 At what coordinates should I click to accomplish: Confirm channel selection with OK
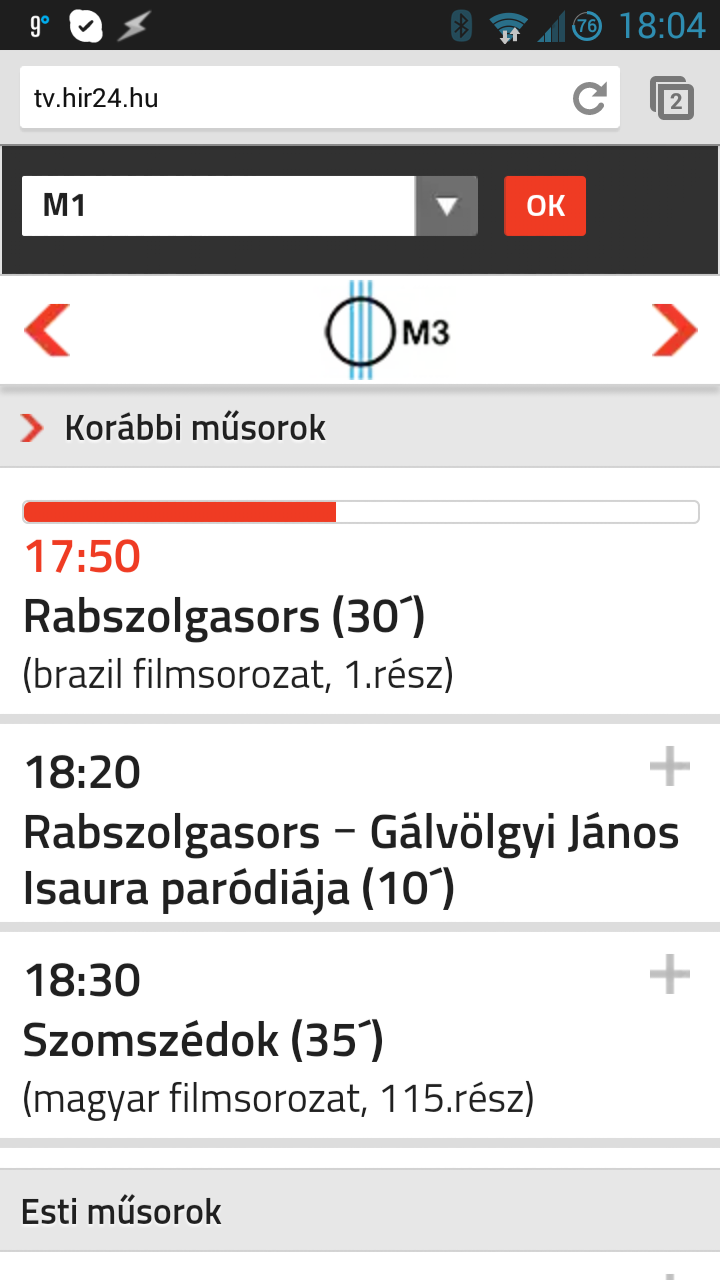pyautogui.click(x=545, y=206)
